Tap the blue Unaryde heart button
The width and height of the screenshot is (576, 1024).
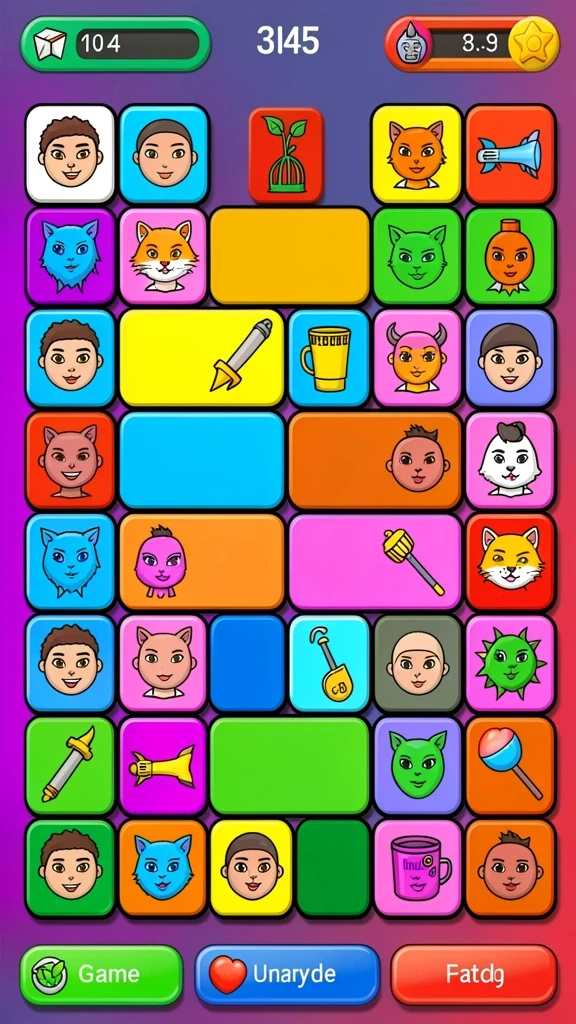pyautogui.click(x=287, y=974)
